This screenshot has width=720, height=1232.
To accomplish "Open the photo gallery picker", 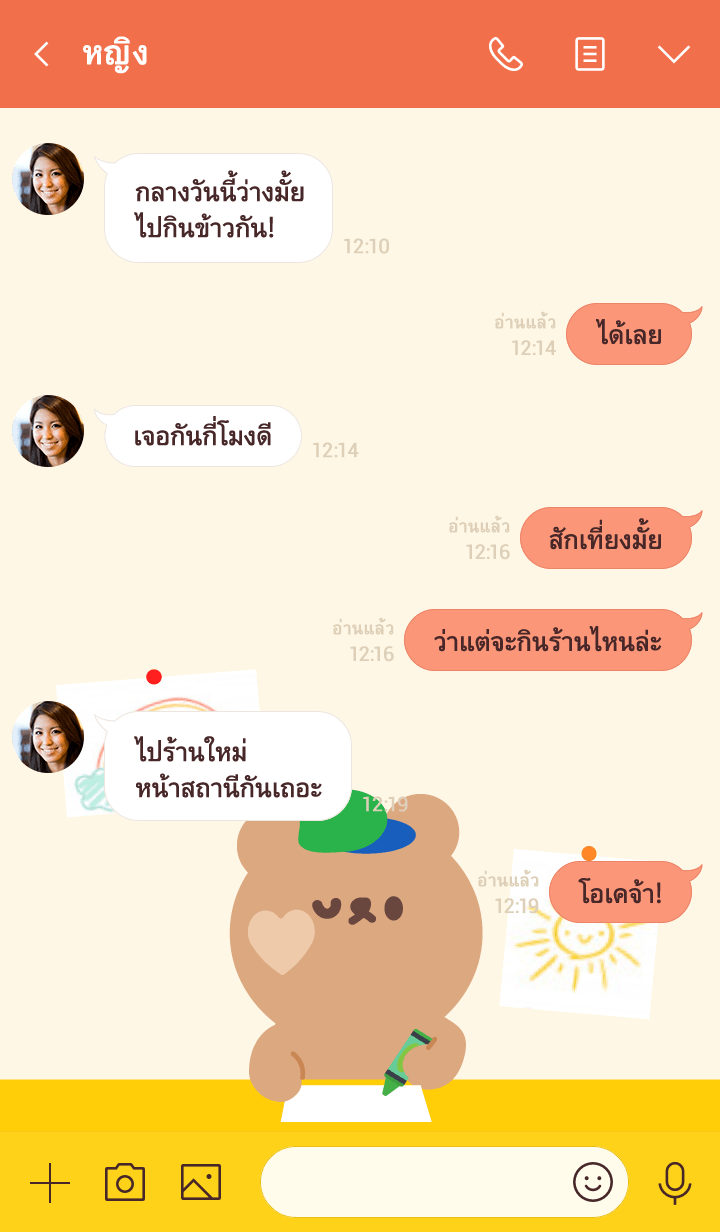I will point(201,1183).
